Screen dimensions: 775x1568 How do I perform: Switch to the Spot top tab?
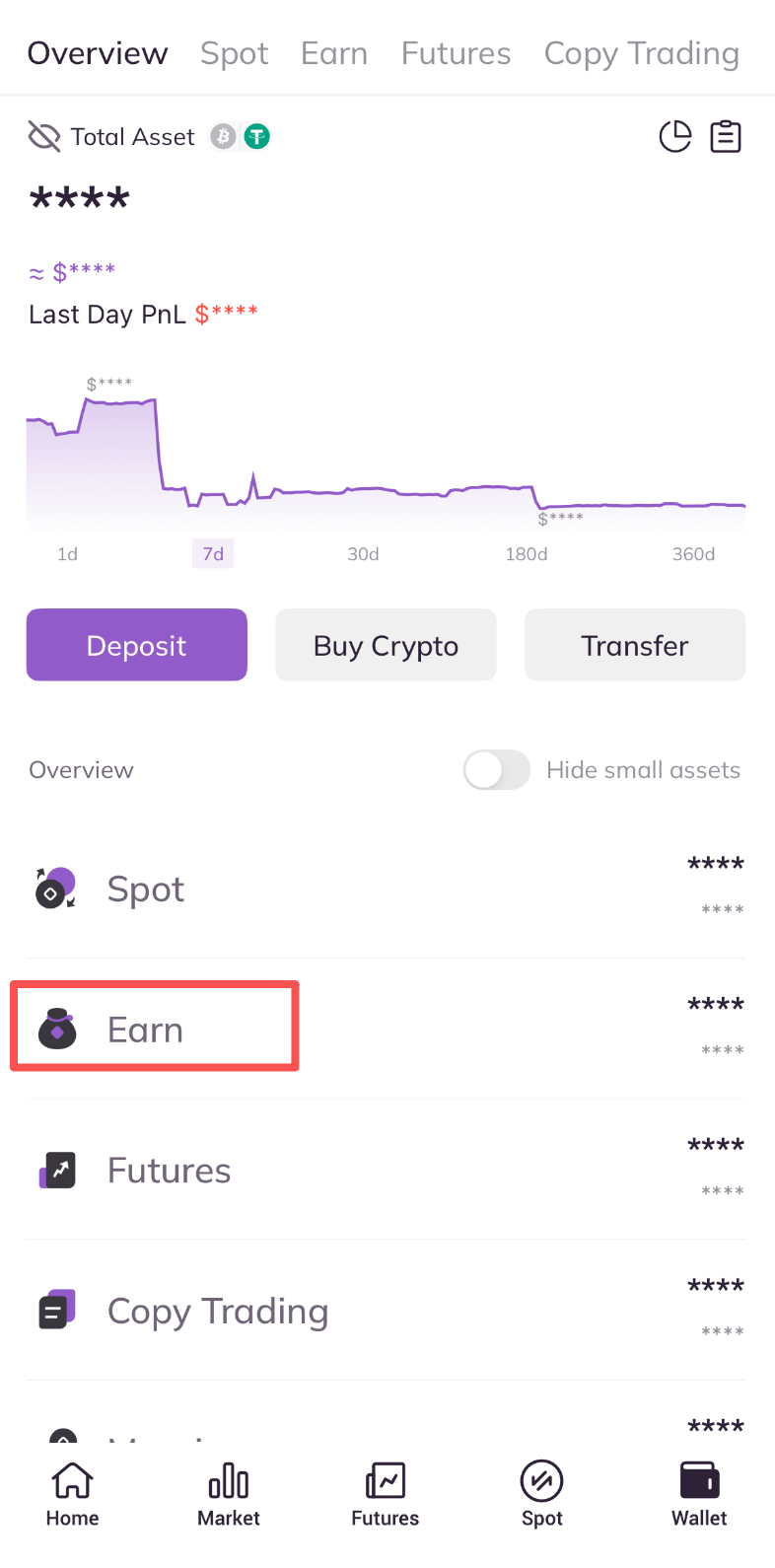pyautogui.click(x=234, y=53)
